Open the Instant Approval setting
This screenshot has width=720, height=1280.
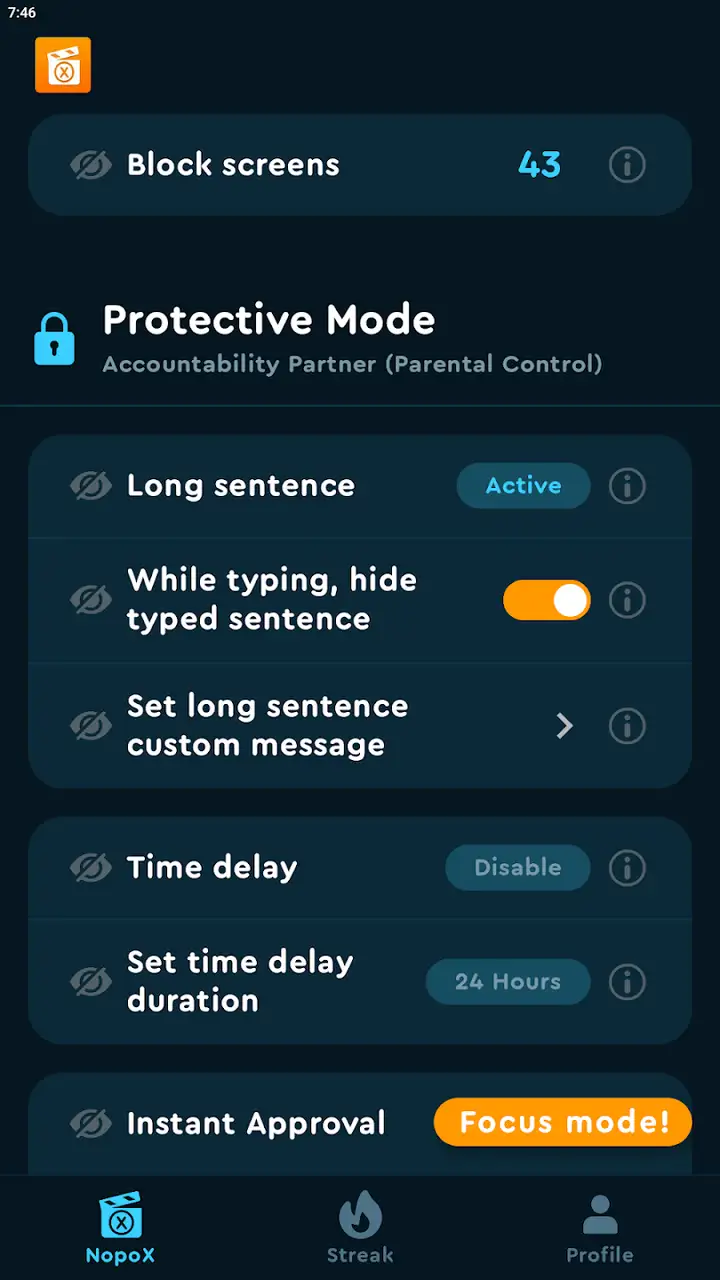pos(255,1124)
